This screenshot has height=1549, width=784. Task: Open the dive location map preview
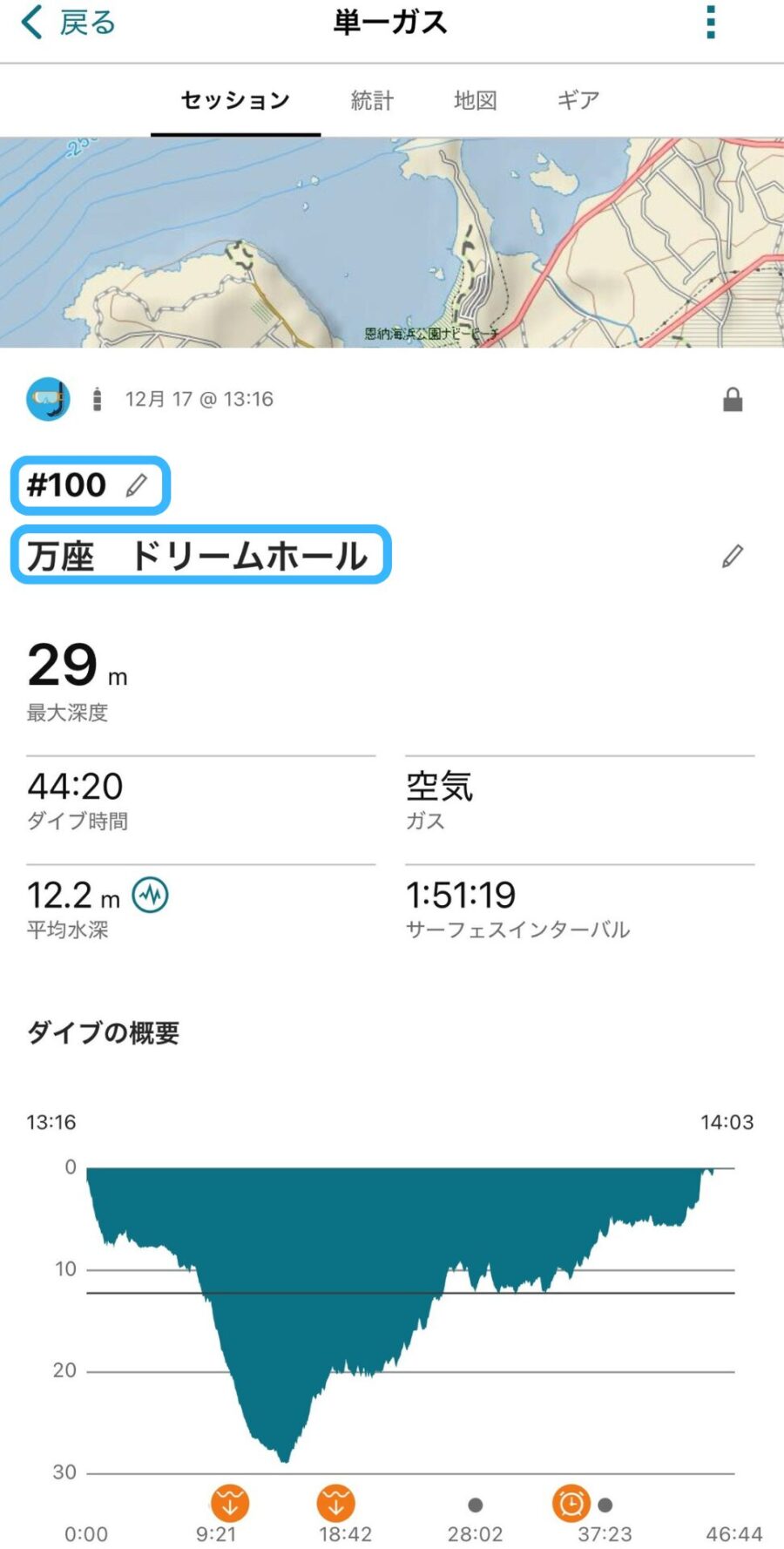tap(392, 242)
